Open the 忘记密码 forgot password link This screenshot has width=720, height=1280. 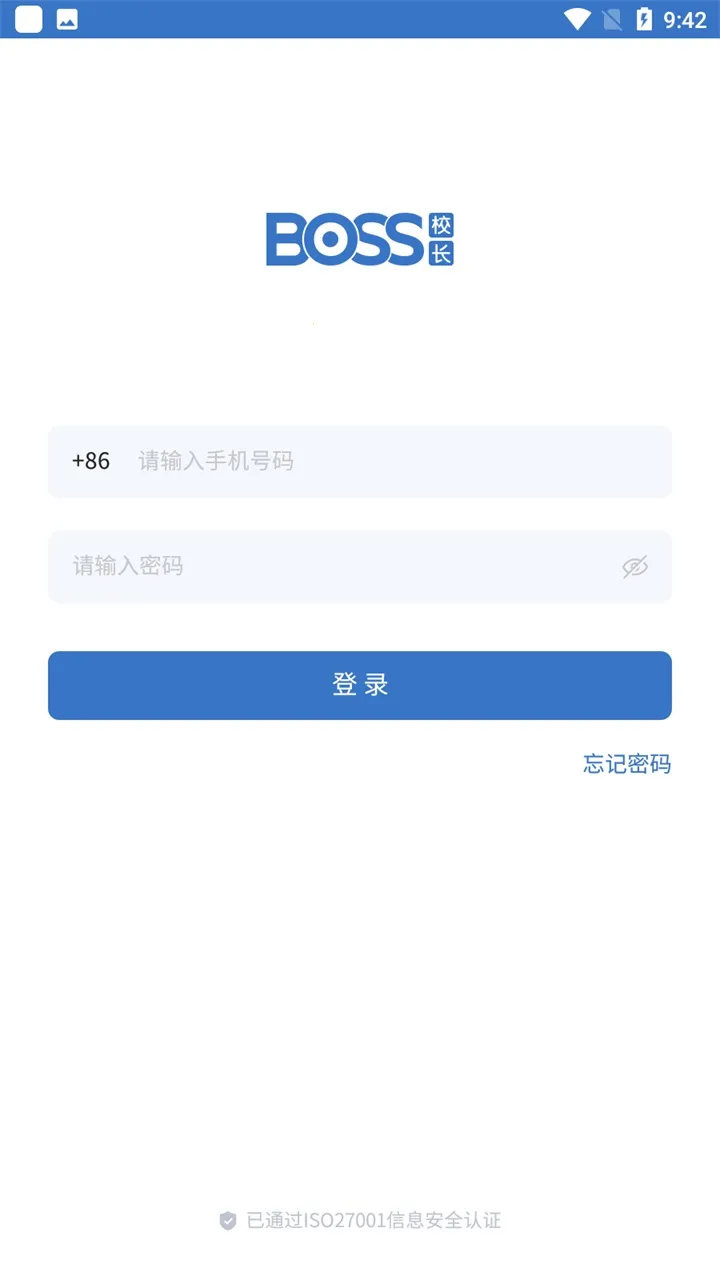point(627,764)
